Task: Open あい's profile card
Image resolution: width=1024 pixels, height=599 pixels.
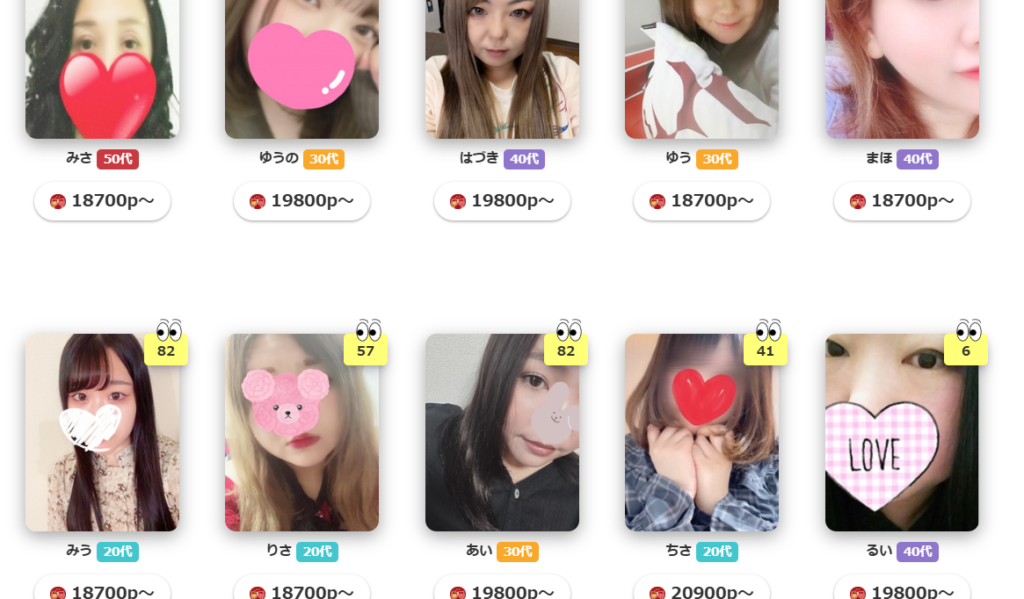Action: coord(502,432)
